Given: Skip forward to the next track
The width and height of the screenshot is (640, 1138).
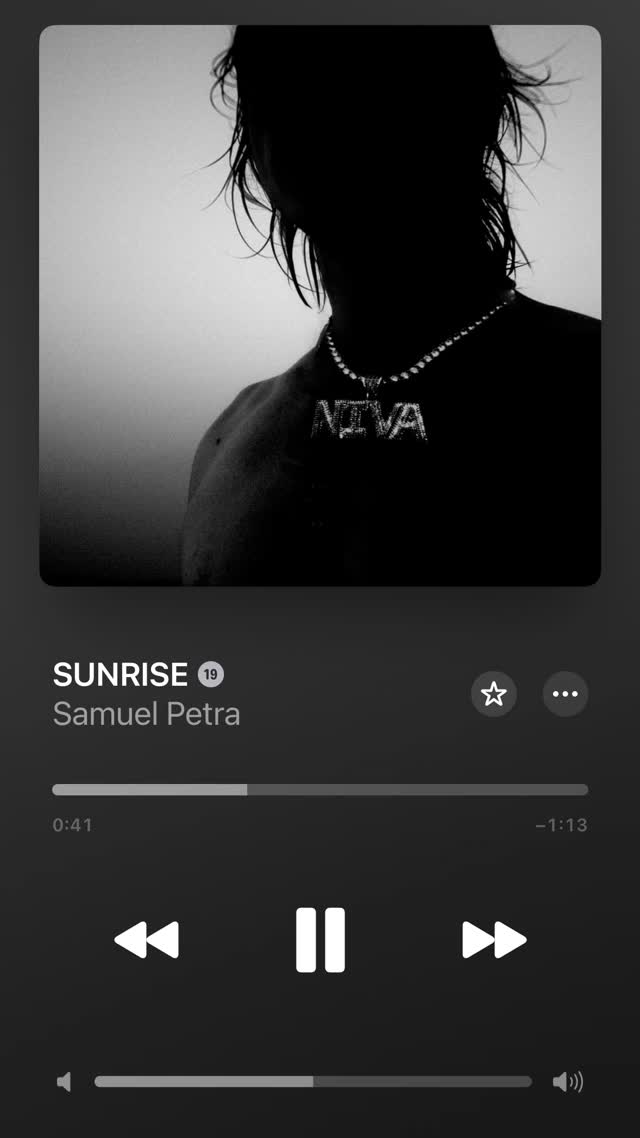Looking at the screenshot, I should click(x=494, y=940).
